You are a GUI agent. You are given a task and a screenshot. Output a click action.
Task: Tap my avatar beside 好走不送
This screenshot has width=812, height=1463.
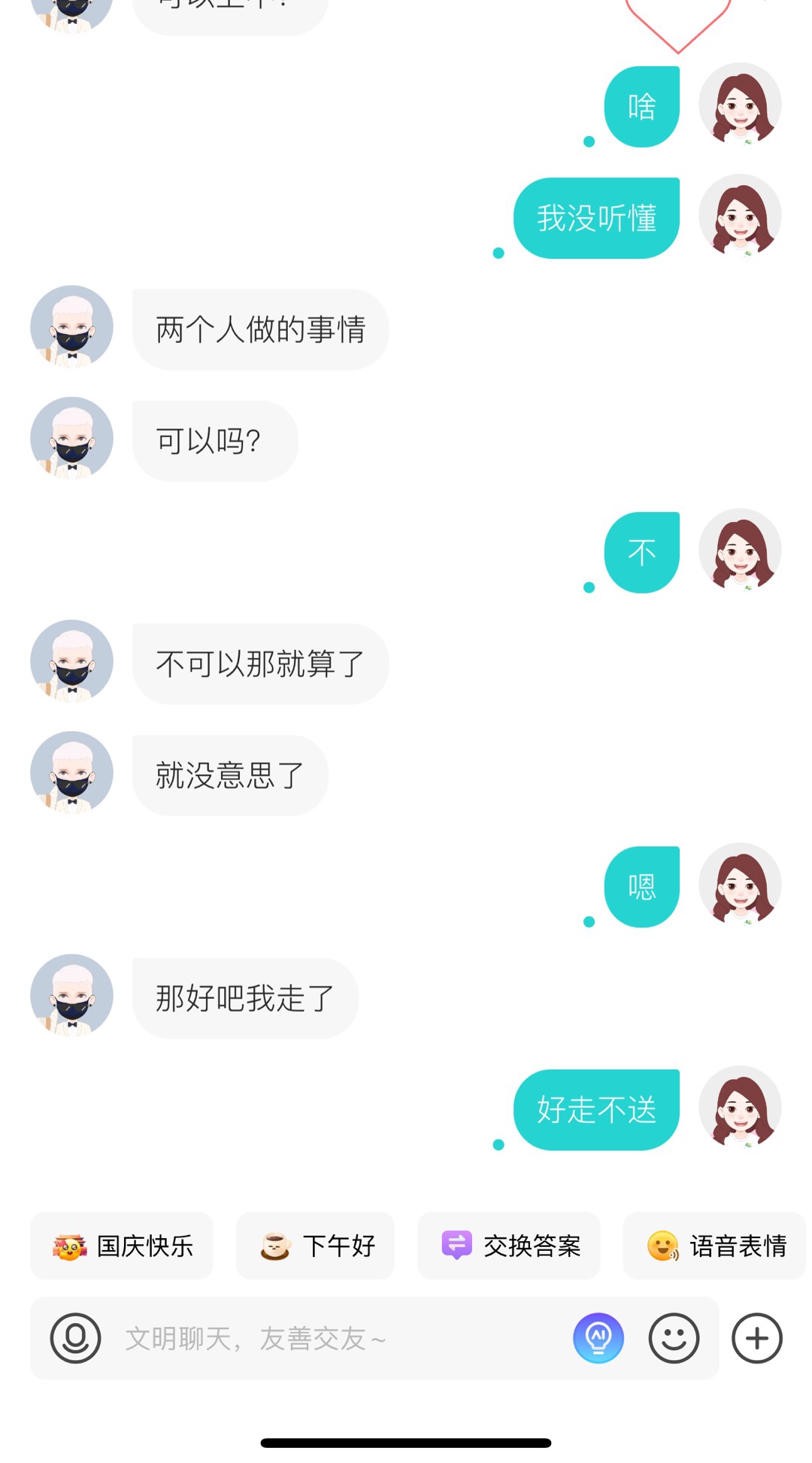740,1107
